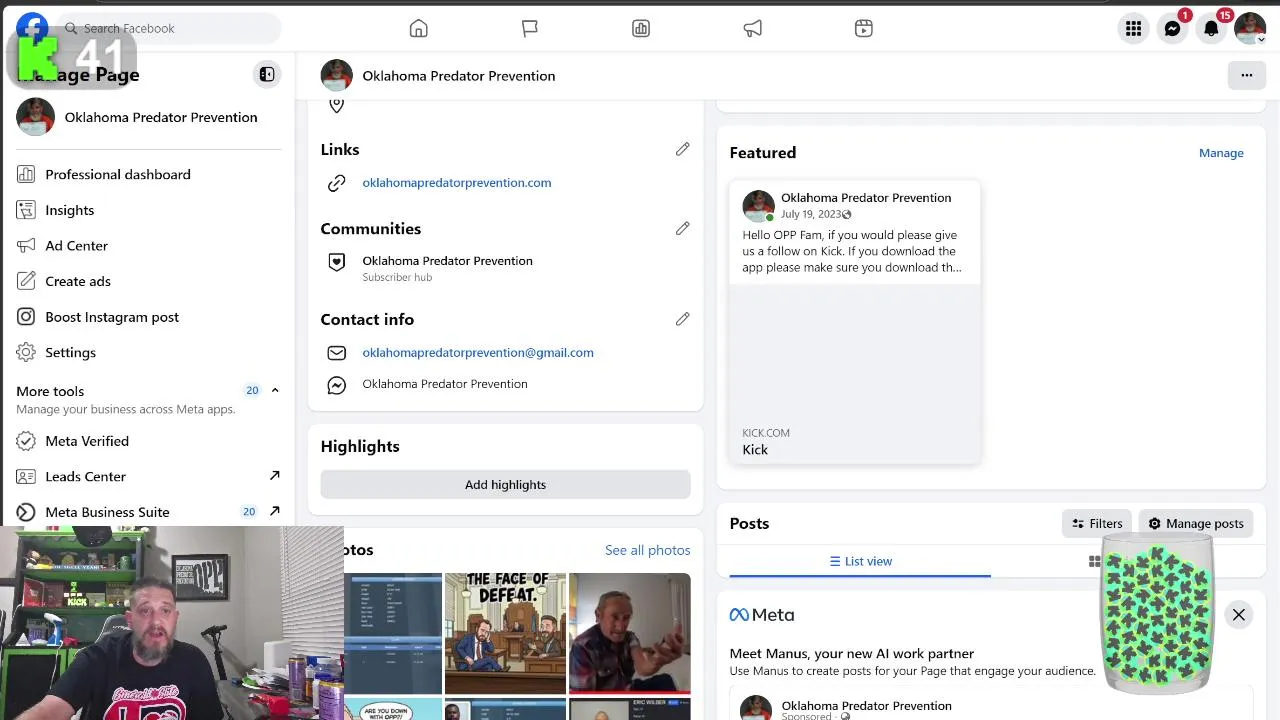
Task: Manage the Featured section
Action: pyautogui.click(x=1221, y=153)
